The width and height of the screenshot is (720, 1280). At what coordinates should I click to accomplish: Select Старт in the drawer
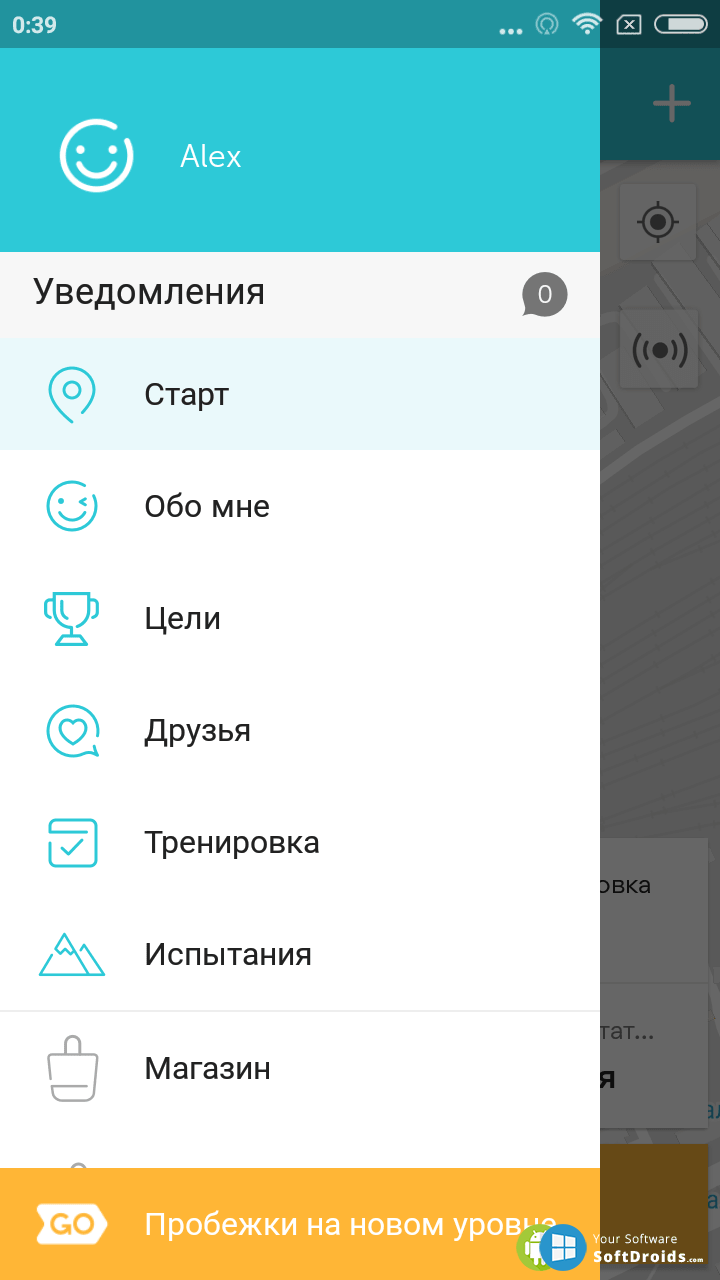coord(300,394)
